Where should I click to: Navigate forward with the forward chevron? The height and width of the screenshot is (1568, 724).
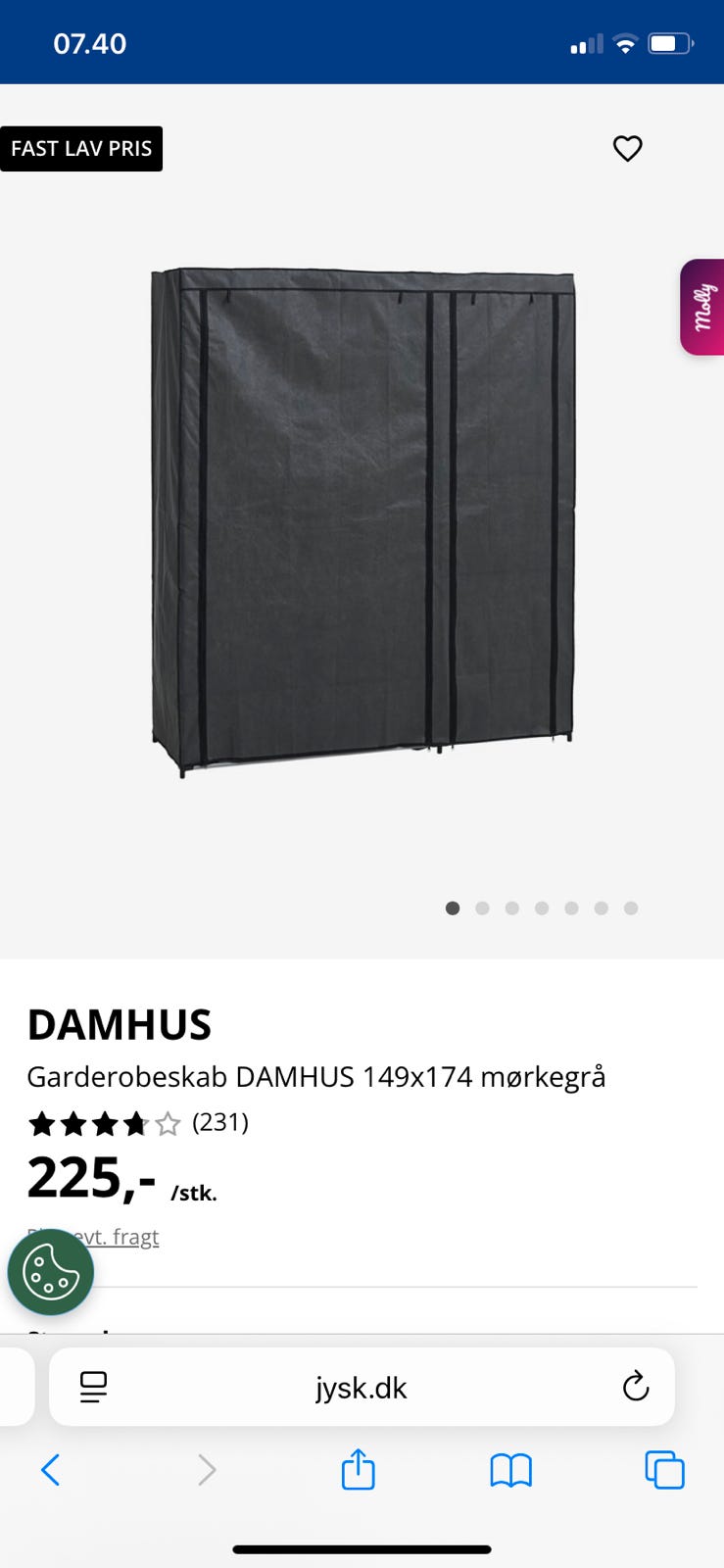coord(206,1470)
